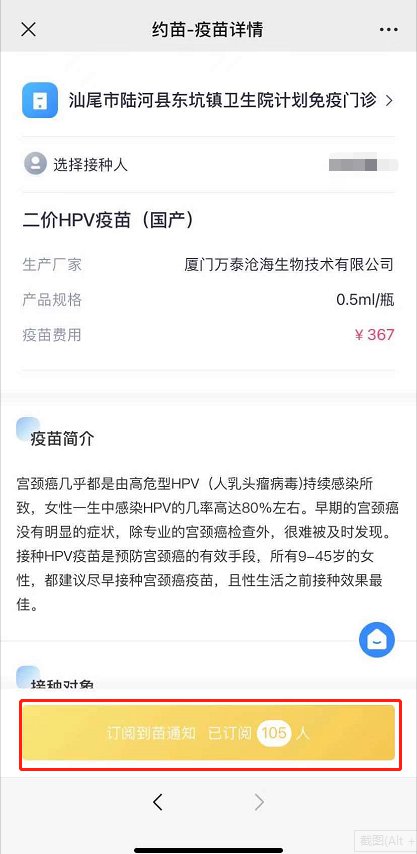Screen dimensions: 417x854
Task: Go back with the bottom left arrow
Action: (158, 801)
